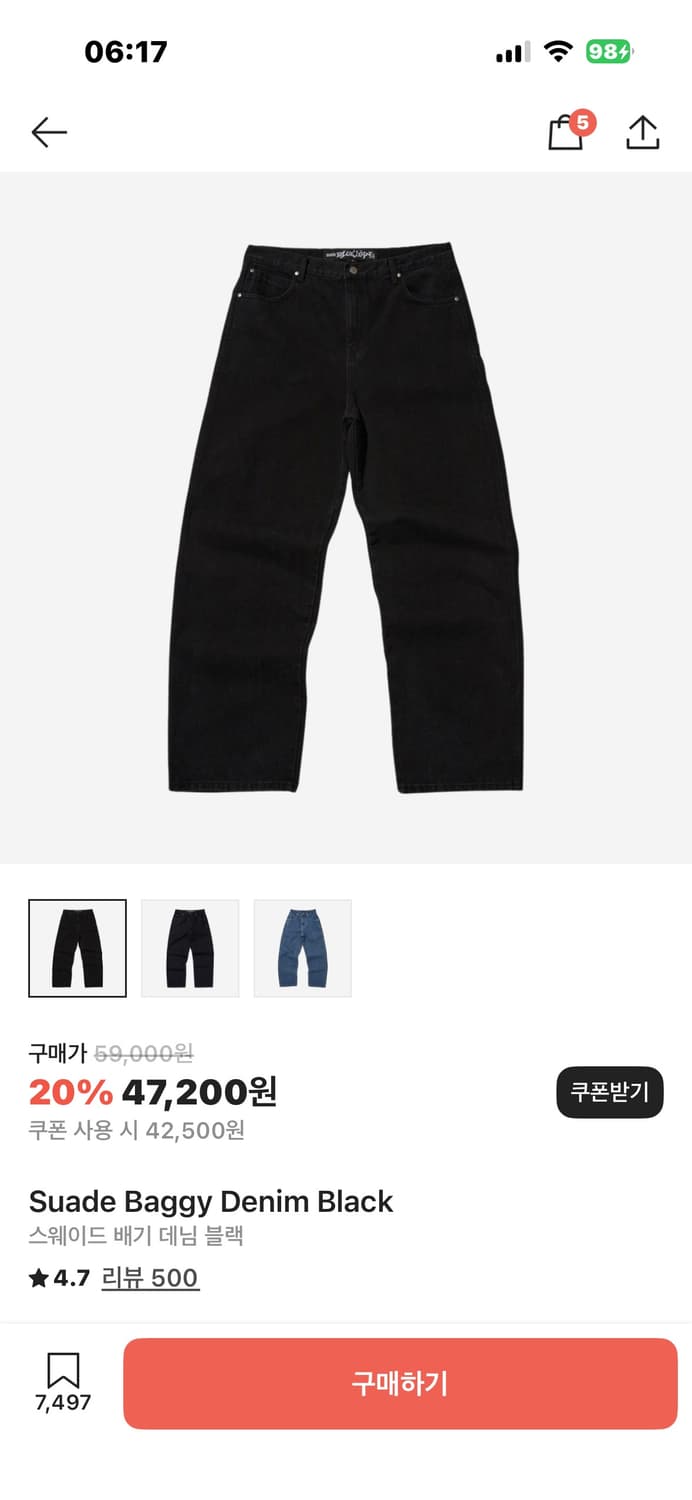
Task: View the main product image fullscreen
Action: pos(346,517)
